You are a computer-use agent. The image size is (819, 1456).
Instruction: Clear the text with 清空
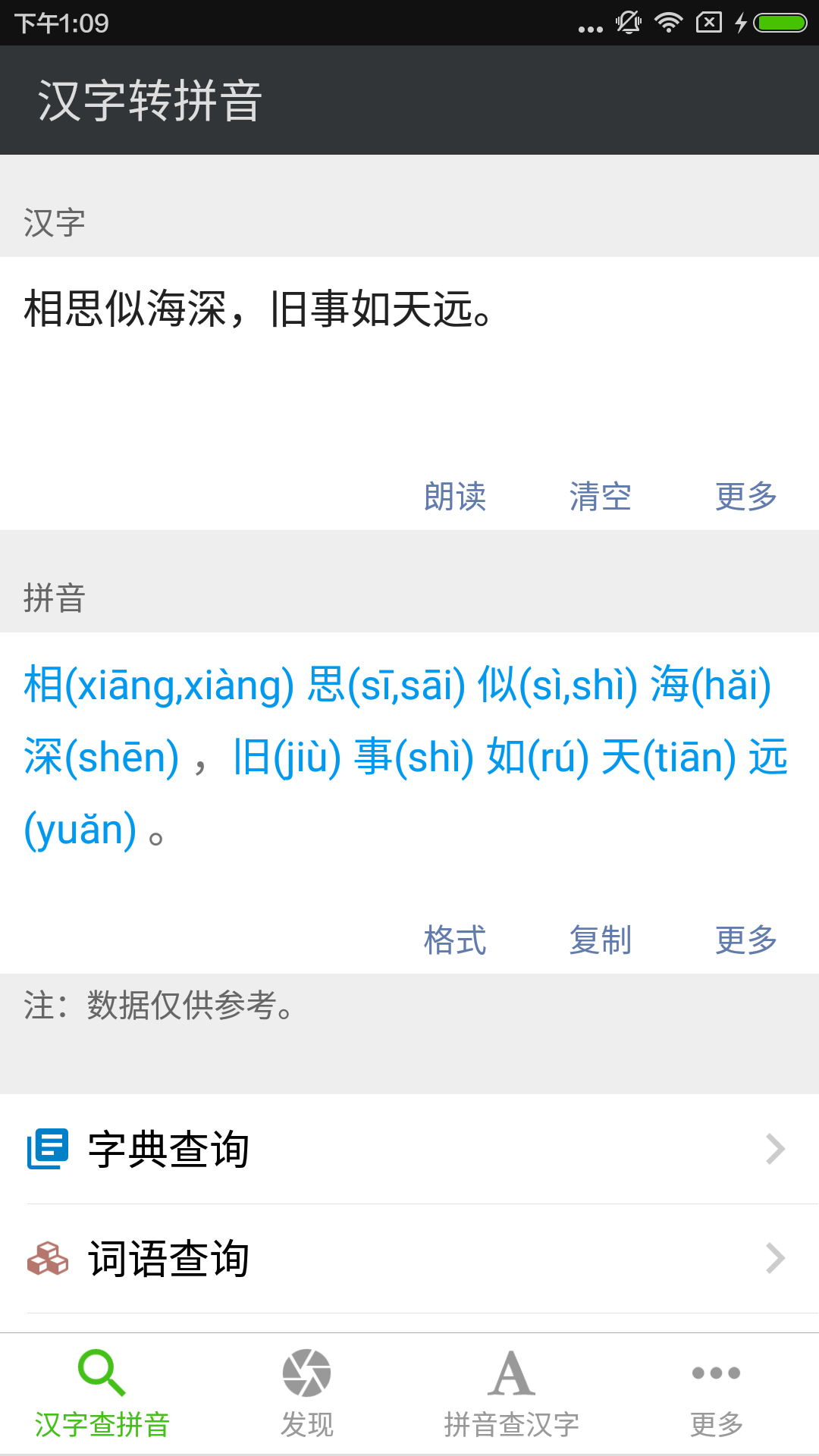(600, 497)
